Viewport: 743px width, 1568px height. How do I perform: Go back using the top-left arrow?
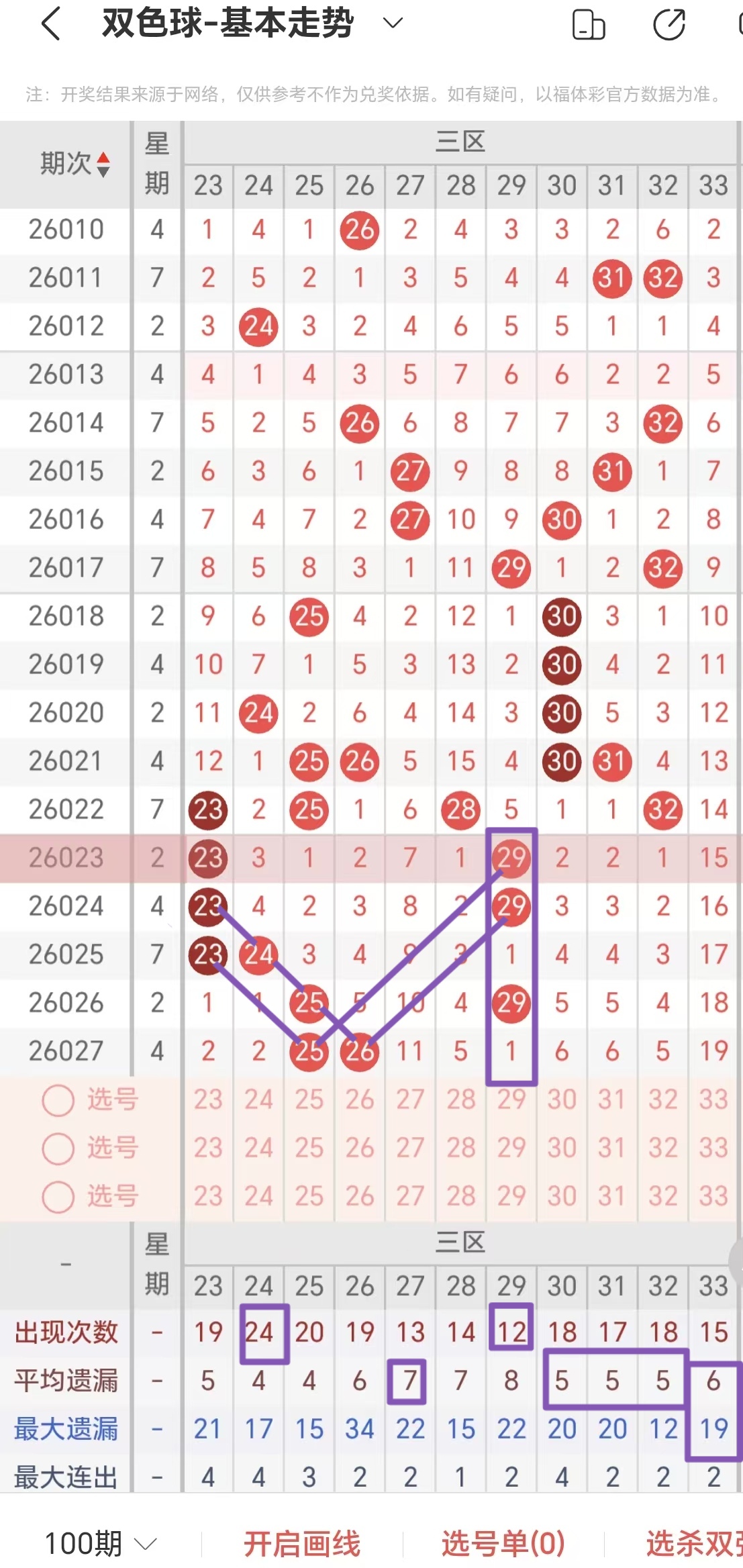tap(51, 25)
